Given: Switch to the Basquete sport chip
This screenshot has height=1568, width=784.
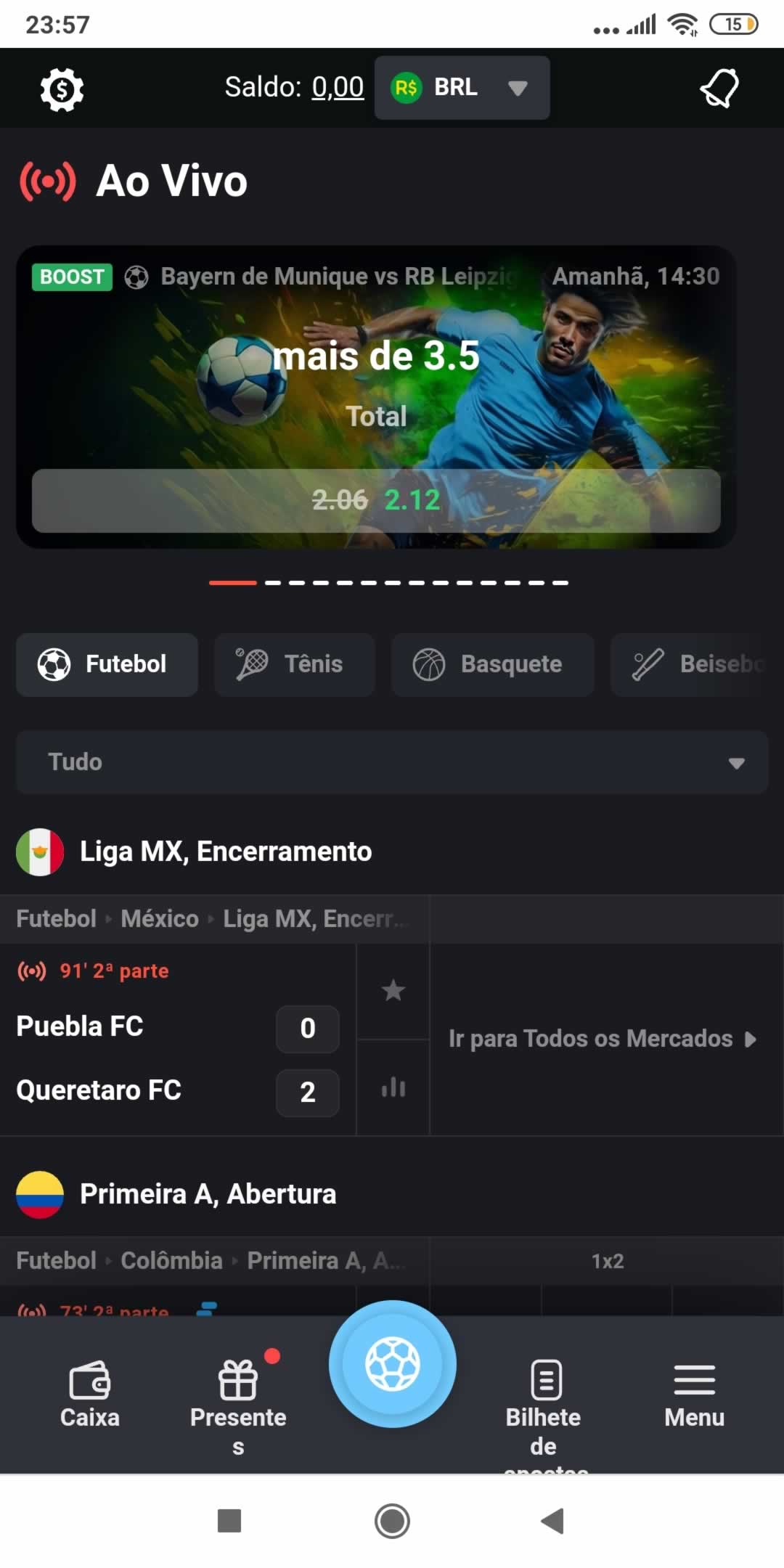Looking at the screenshot, I should pyautogui.click(x=492, y=664).
